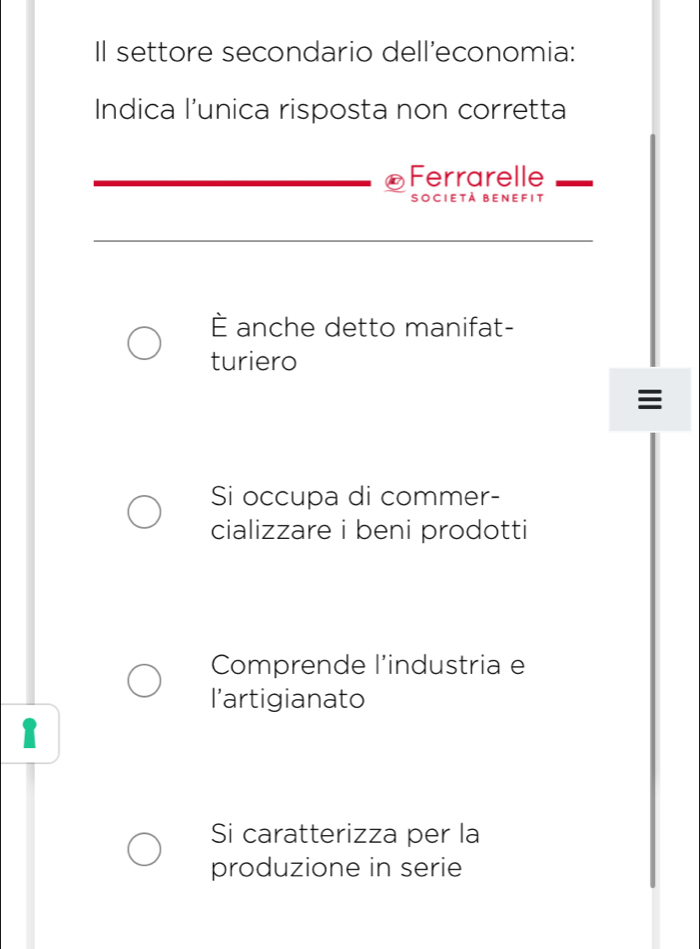Select the answer 'È anche detto manifatturiero'
700x949 pixels.
pyautogui.click(x=143, y=343)
